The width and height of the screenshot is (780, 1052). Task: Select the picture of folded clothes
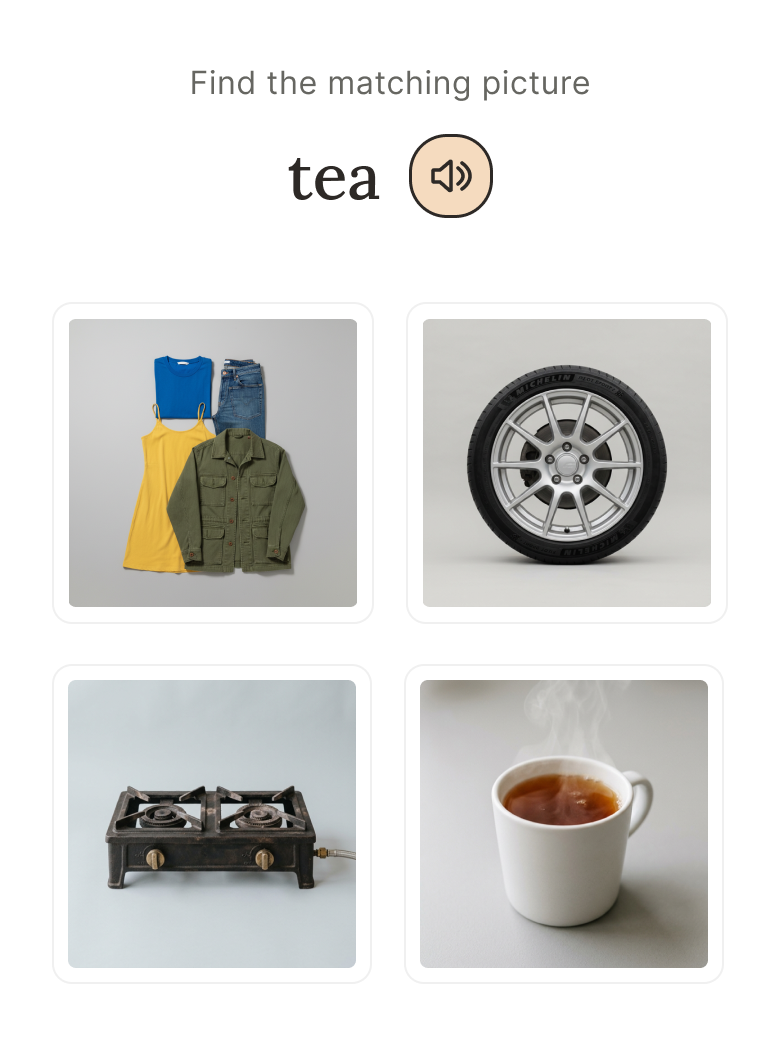point(213,463)
